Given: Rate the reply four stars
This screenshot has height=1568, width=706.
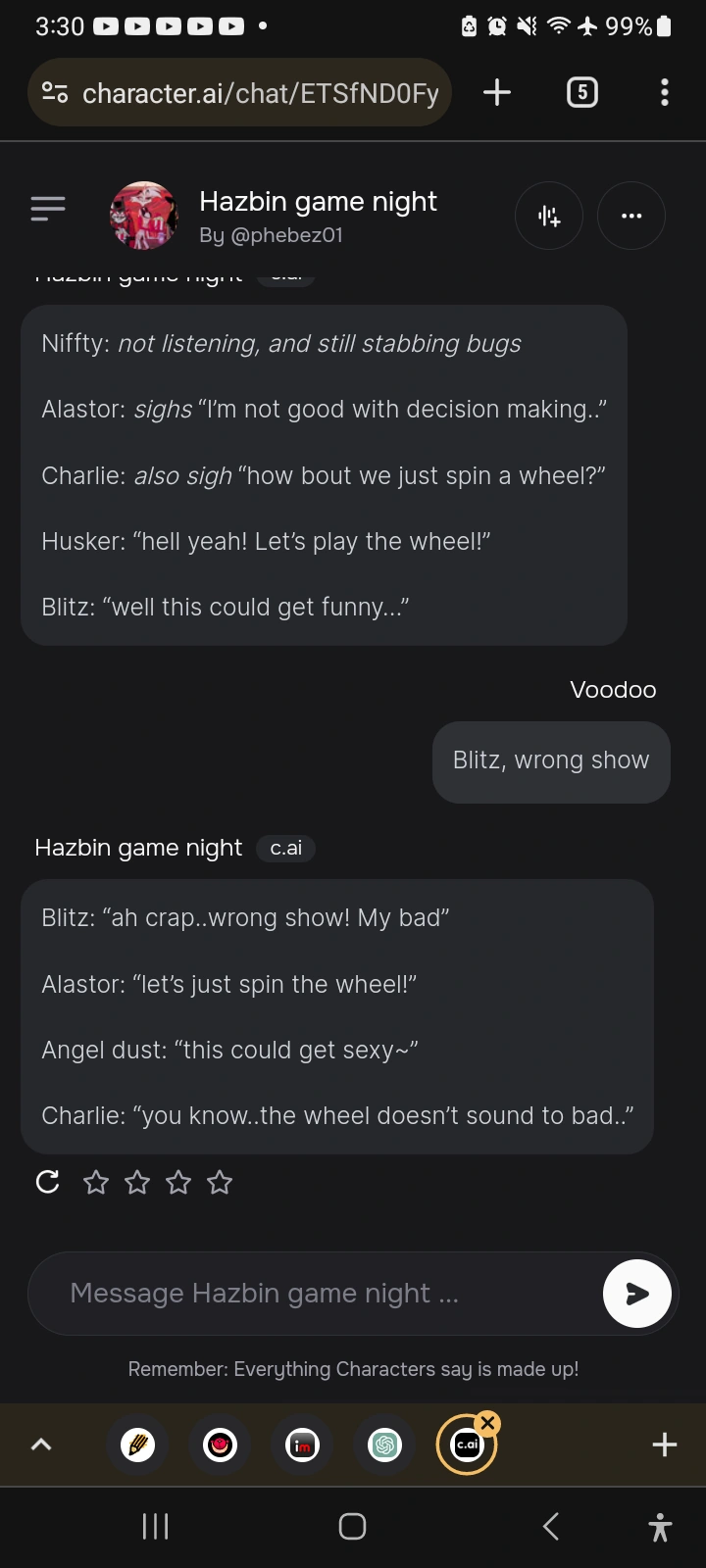Looking at the screenshot, I should point(220,1183).
